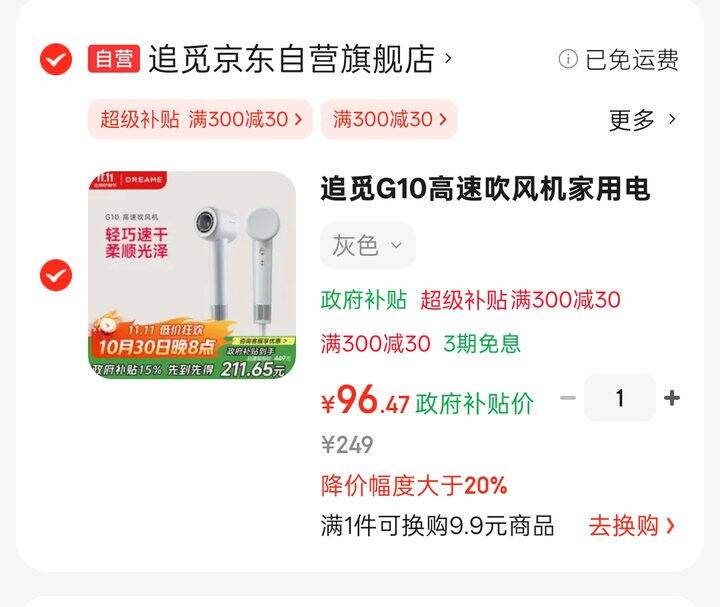720x607 pixels.
Task: Show more coupons via 更多
Action: point(642,120)
